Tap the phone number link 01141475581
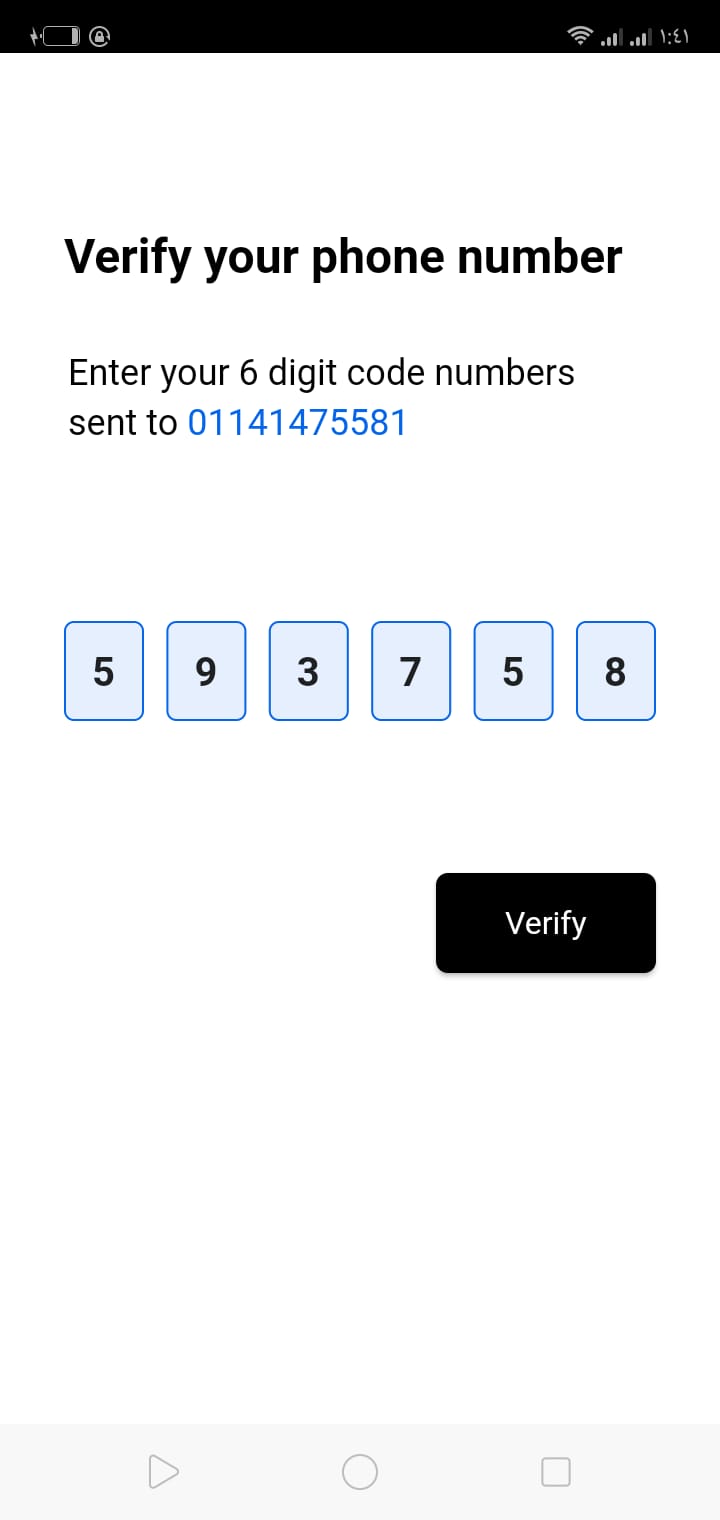The image size is (720, 1520). tap(297, 423)
